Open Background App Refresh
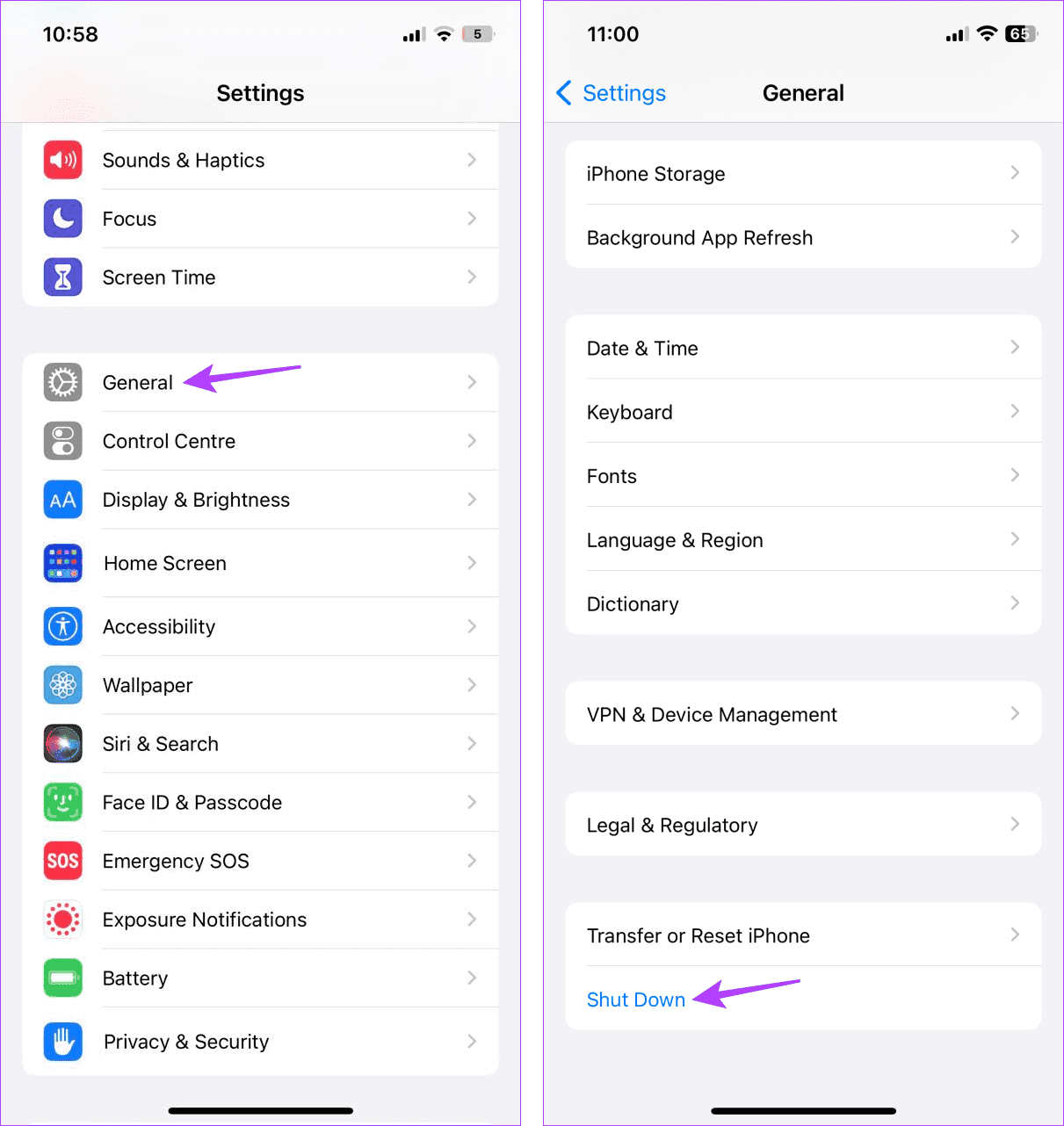The height and width of the screenshot is (1126, 1064). [699, 238]
